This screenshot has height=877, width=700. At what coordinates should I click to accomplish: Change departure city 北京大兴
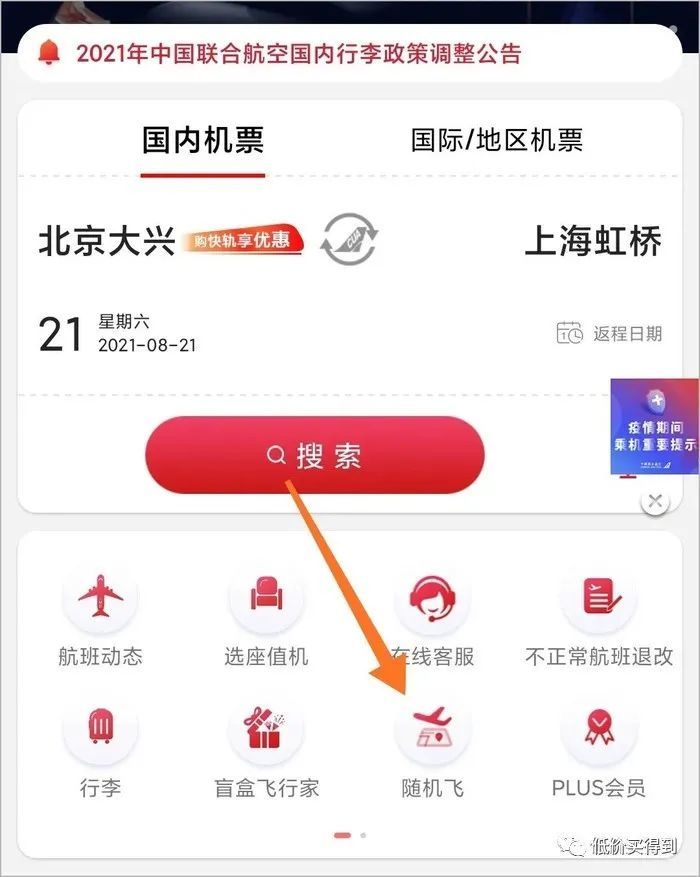pyautogui.click(x=107, y=241)
